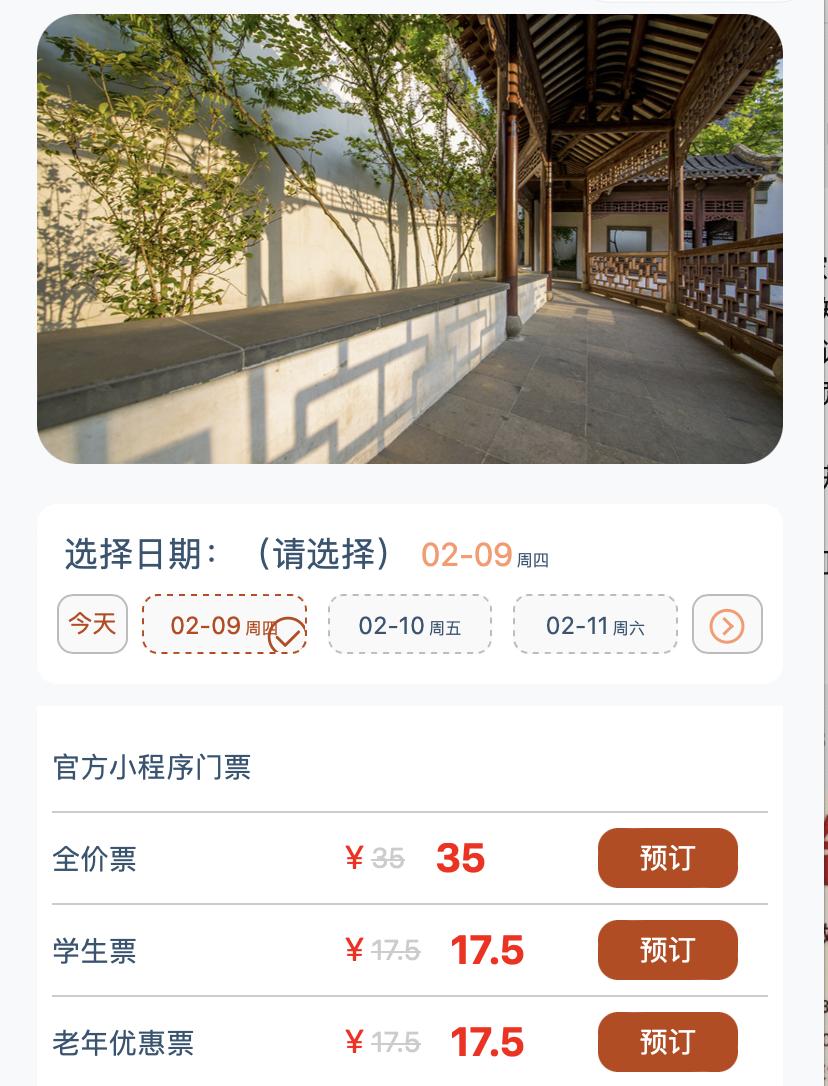Select the 02-10 周五 date chip
The height and width of the screenshot is (1086, 828).
tap(409, 624)
